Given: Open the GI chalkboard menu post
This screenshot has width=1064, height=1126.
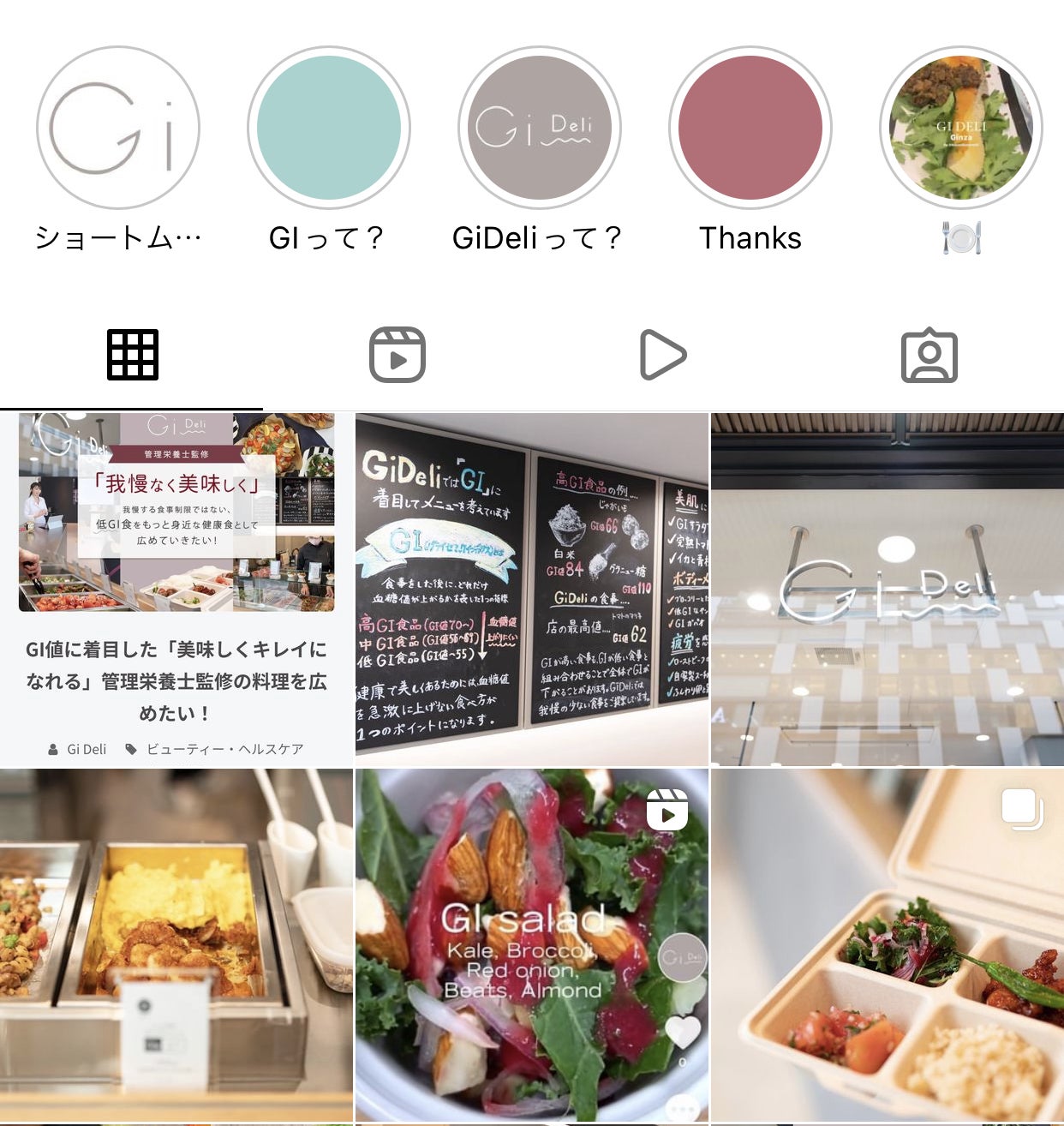Looking at the screenshot, I should click(x=532, y=590).
